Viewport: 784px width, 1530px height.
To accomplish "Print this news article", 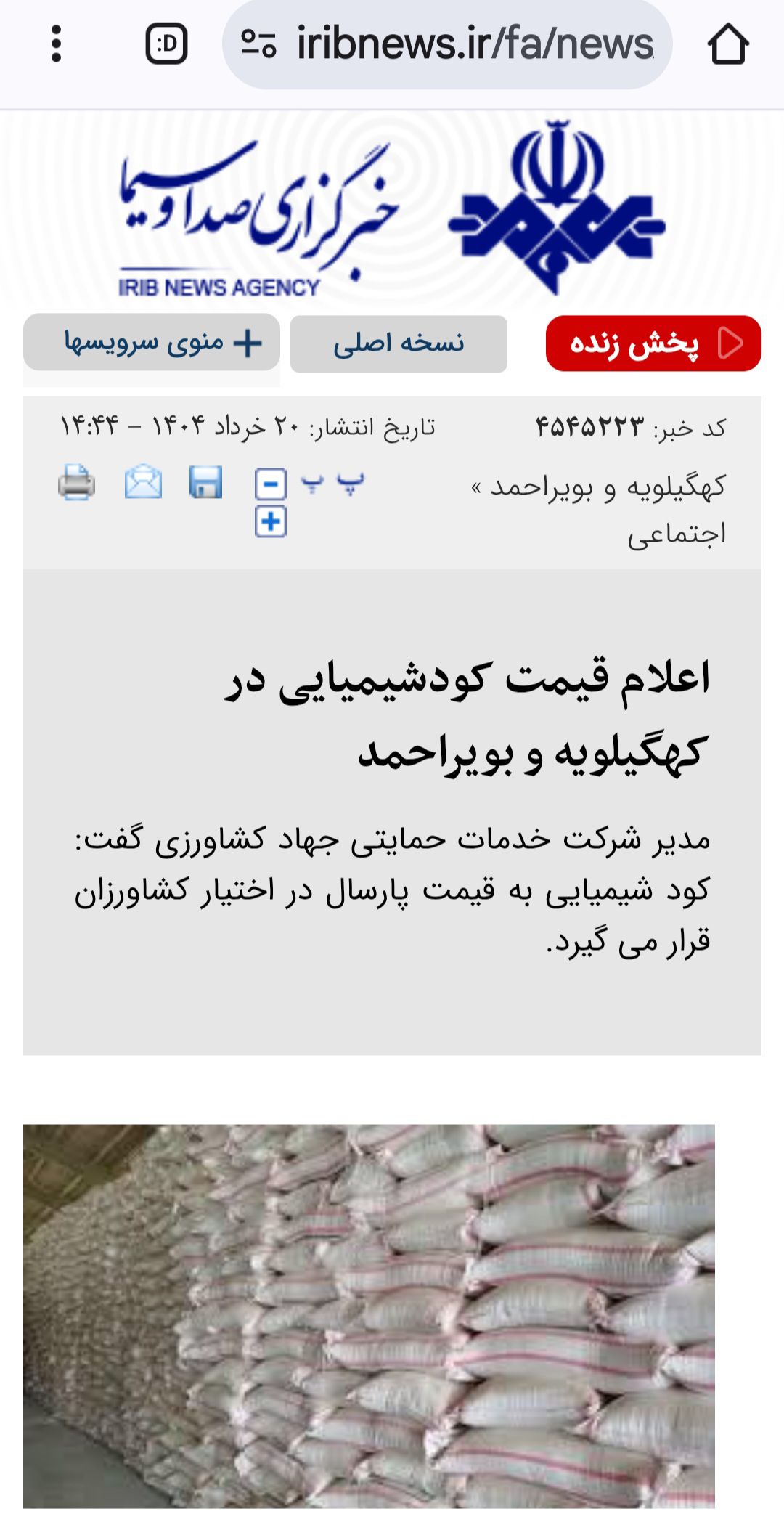I will coord(76,482).
